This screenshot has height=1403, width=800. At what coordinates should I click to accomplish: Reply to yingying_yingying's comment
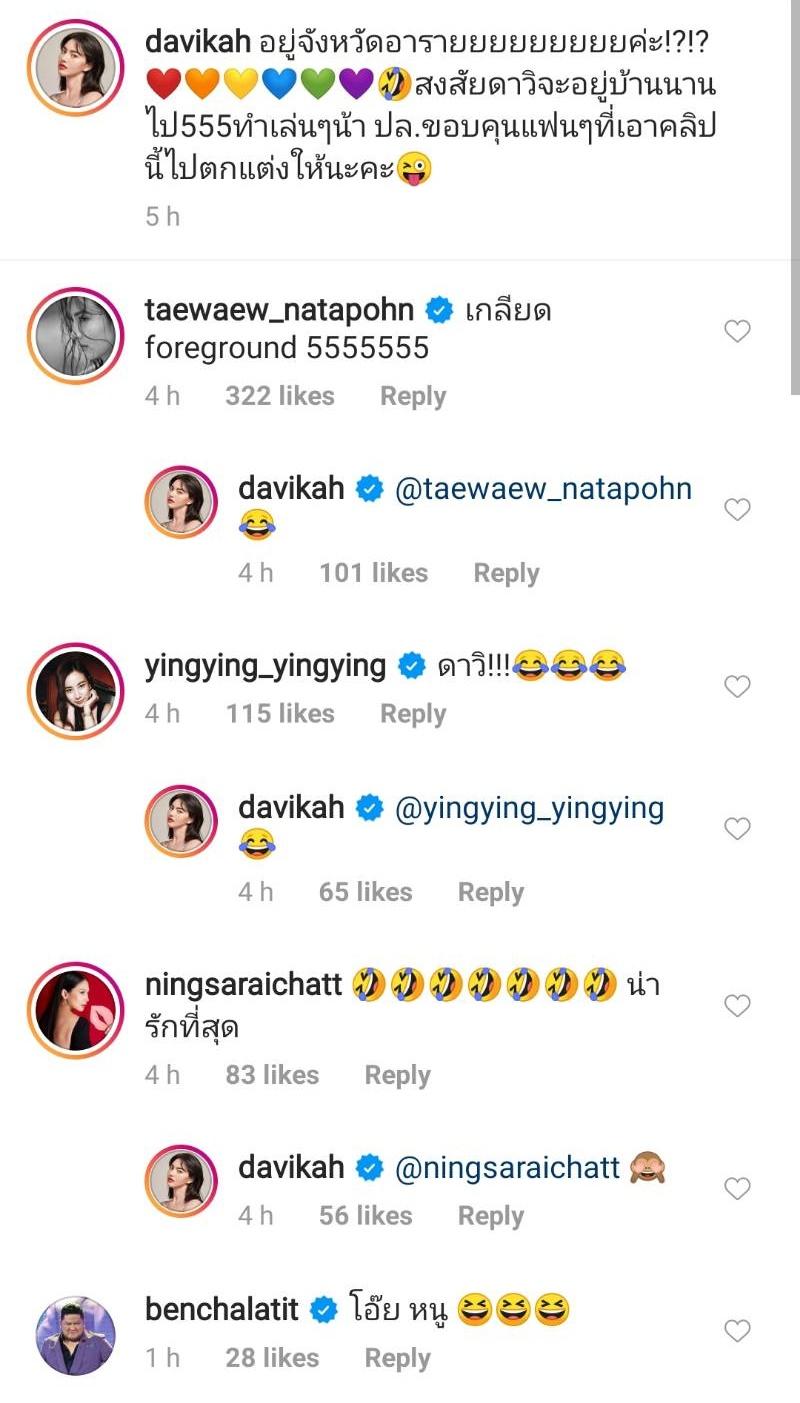(412, 714)
